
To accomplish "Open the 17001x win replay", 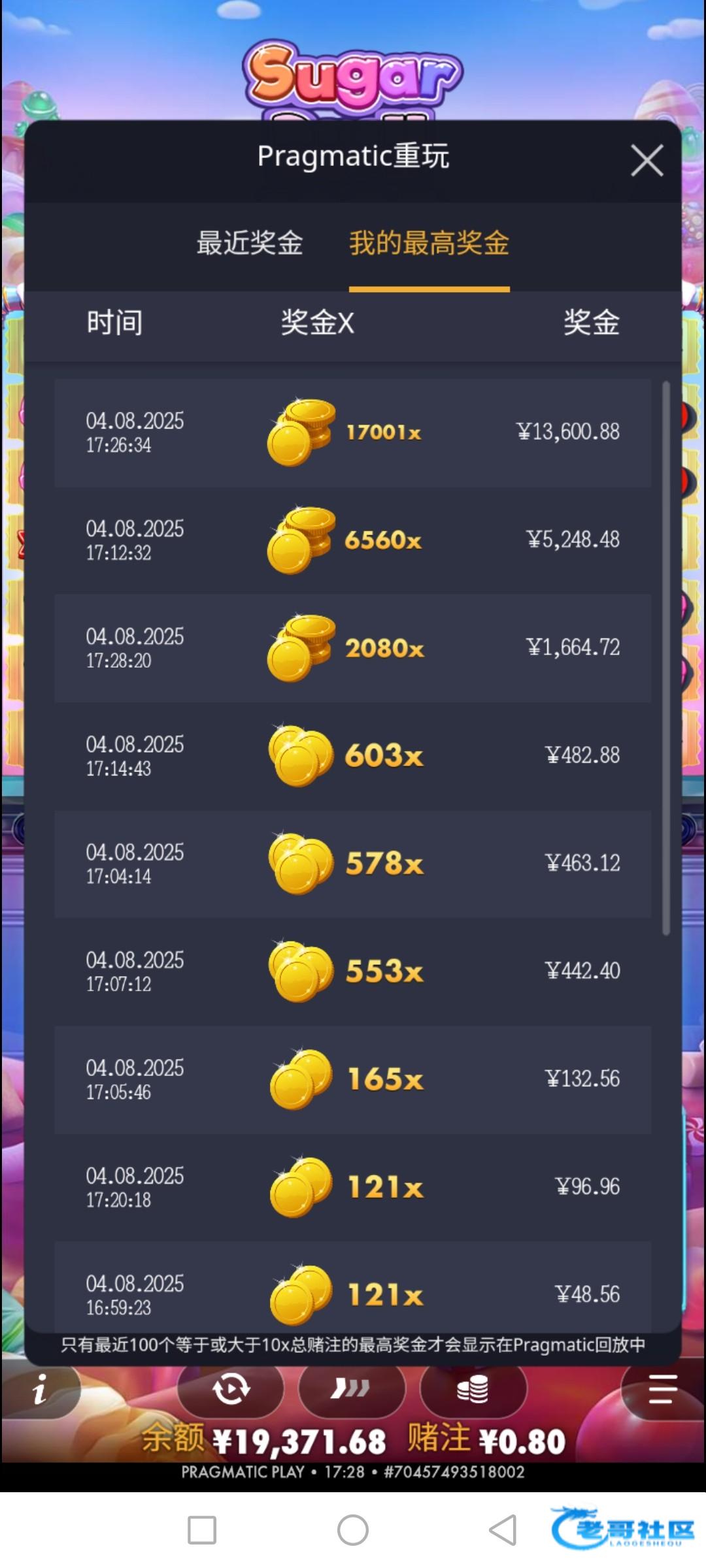I will (352, 433).
